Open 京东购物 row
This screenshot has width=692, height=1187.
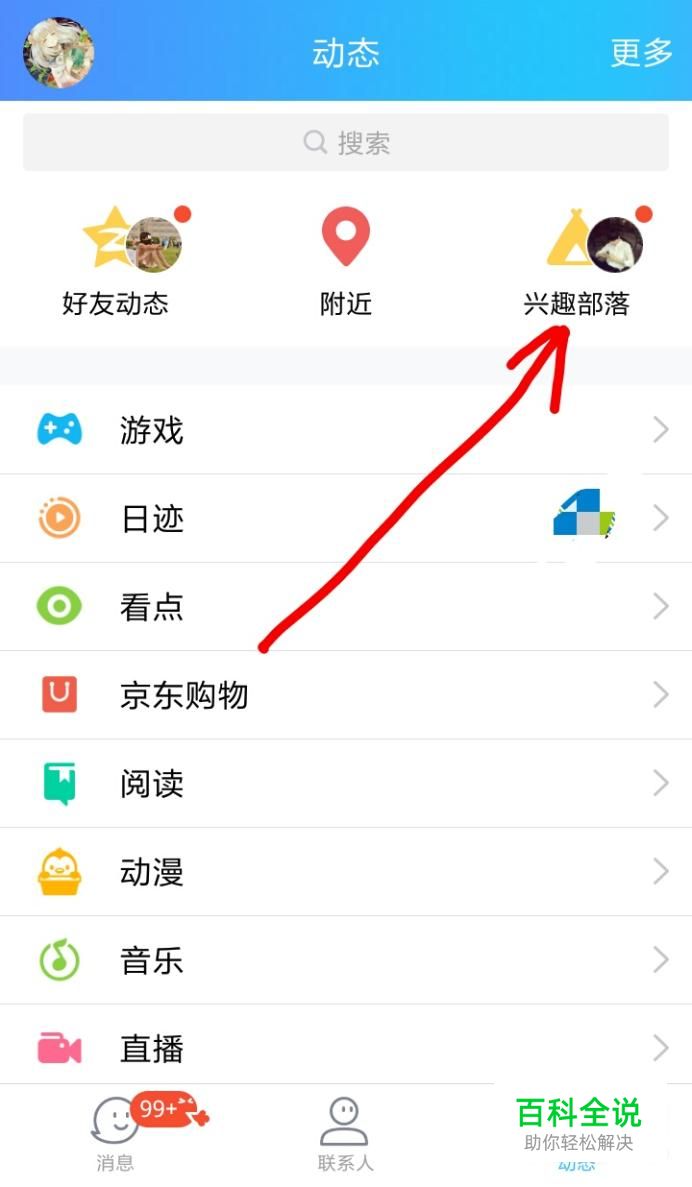(346, 695)
